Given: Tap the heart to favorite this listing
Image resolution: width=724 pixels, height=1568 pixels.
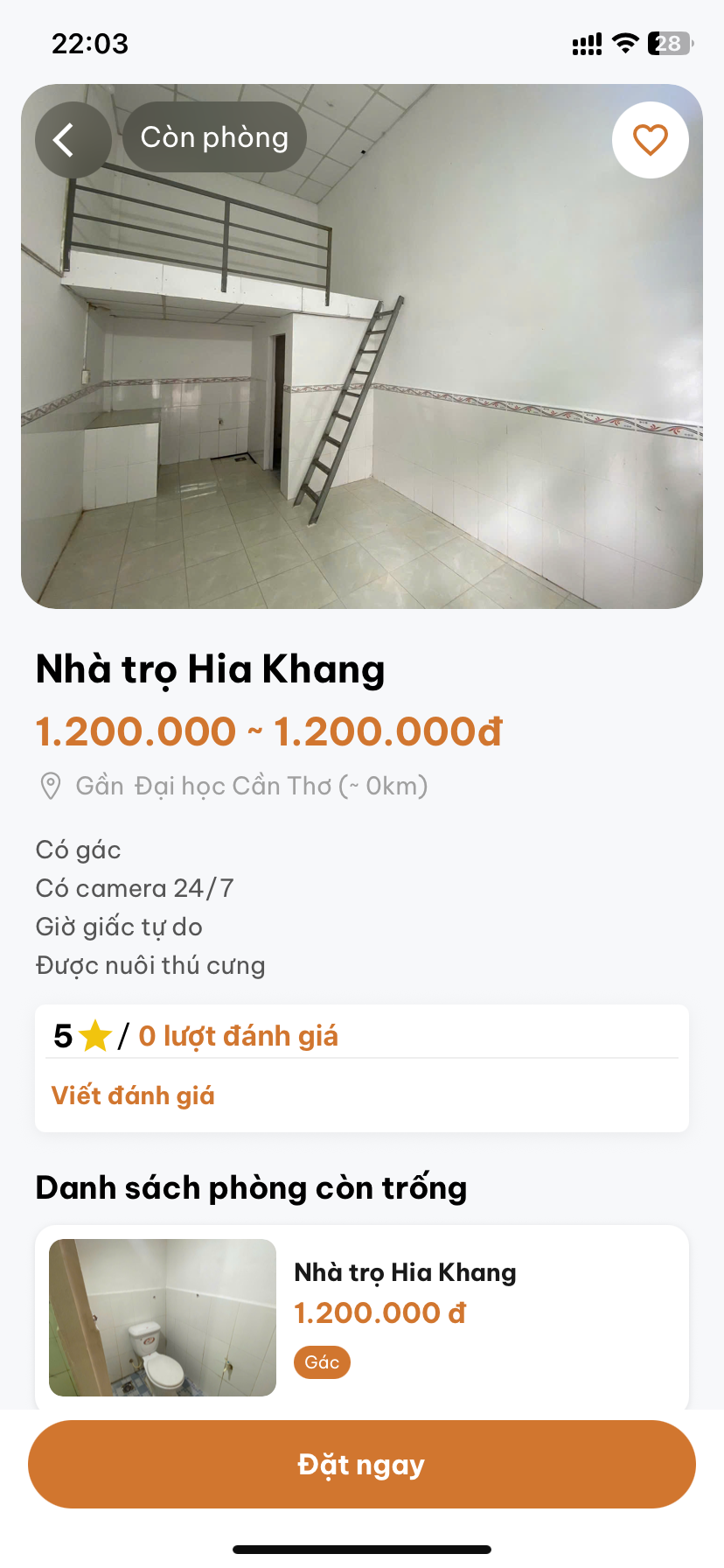Looking at the screenshot, I should tap(650, 139).
